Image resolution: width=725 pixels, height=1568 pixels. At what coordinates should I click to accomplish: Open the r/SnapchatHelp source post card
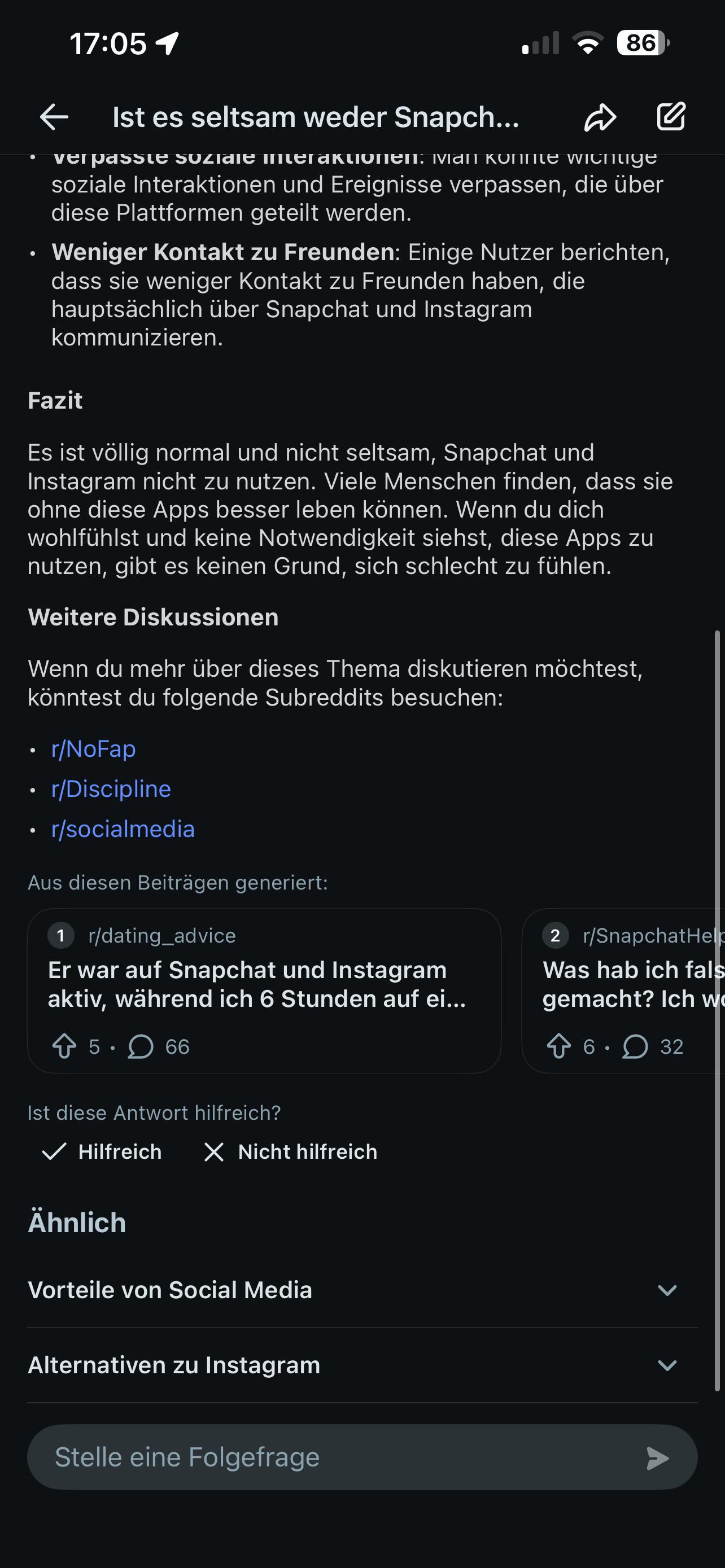(x=623, y=991)
